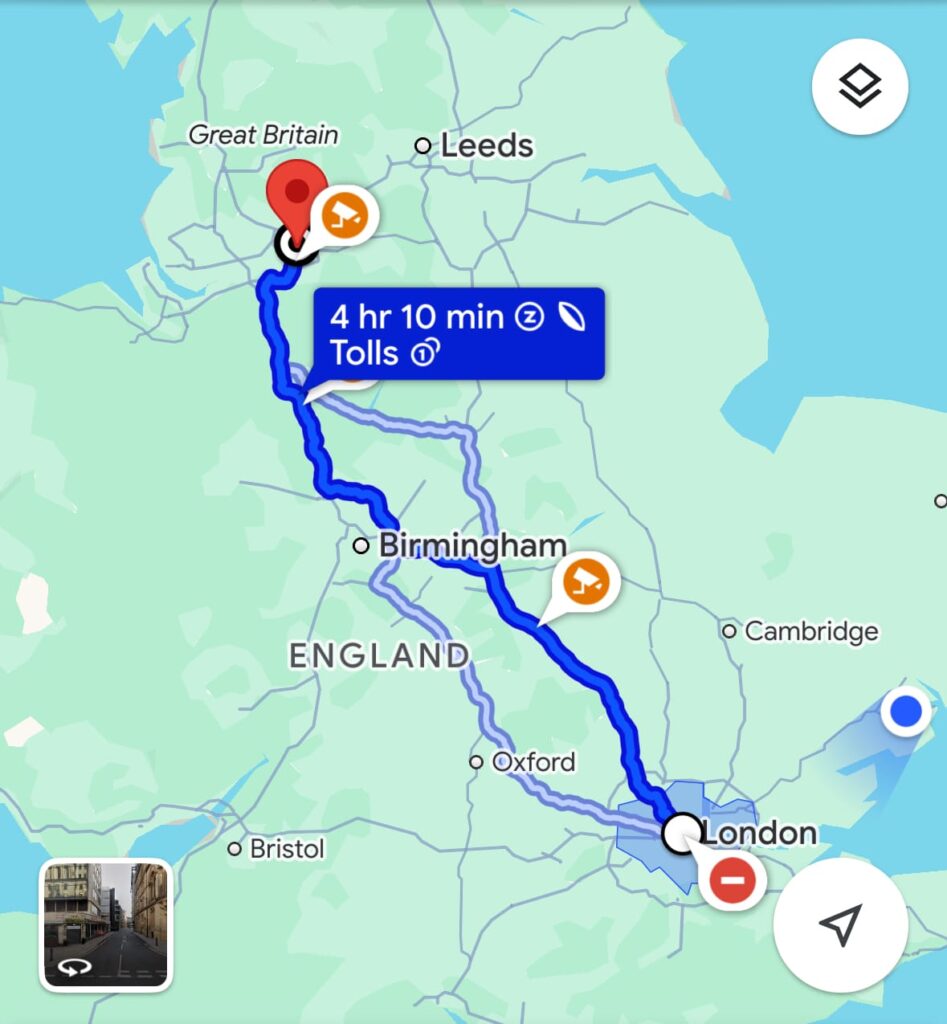Open the Street View thumbnail
Image resolution: width=947 pixels, height=1024 pixels.
106,924
